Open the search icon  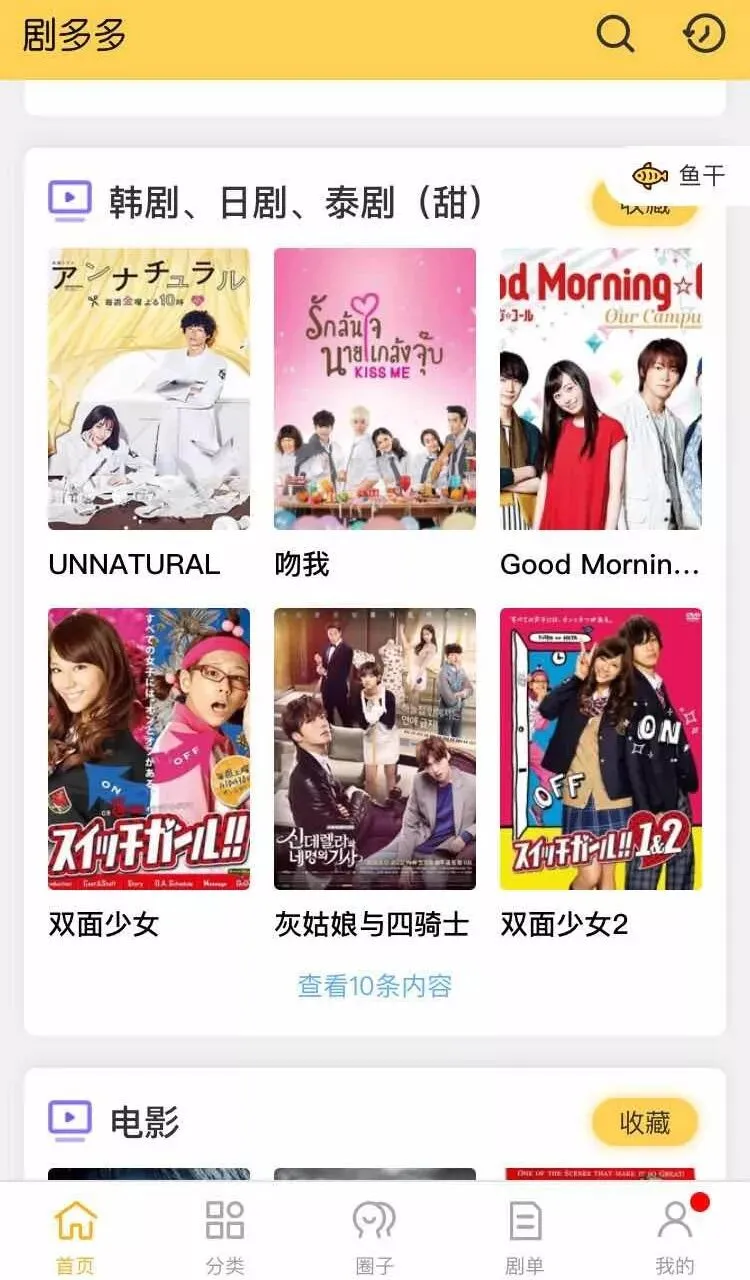(x=615, y=35)
